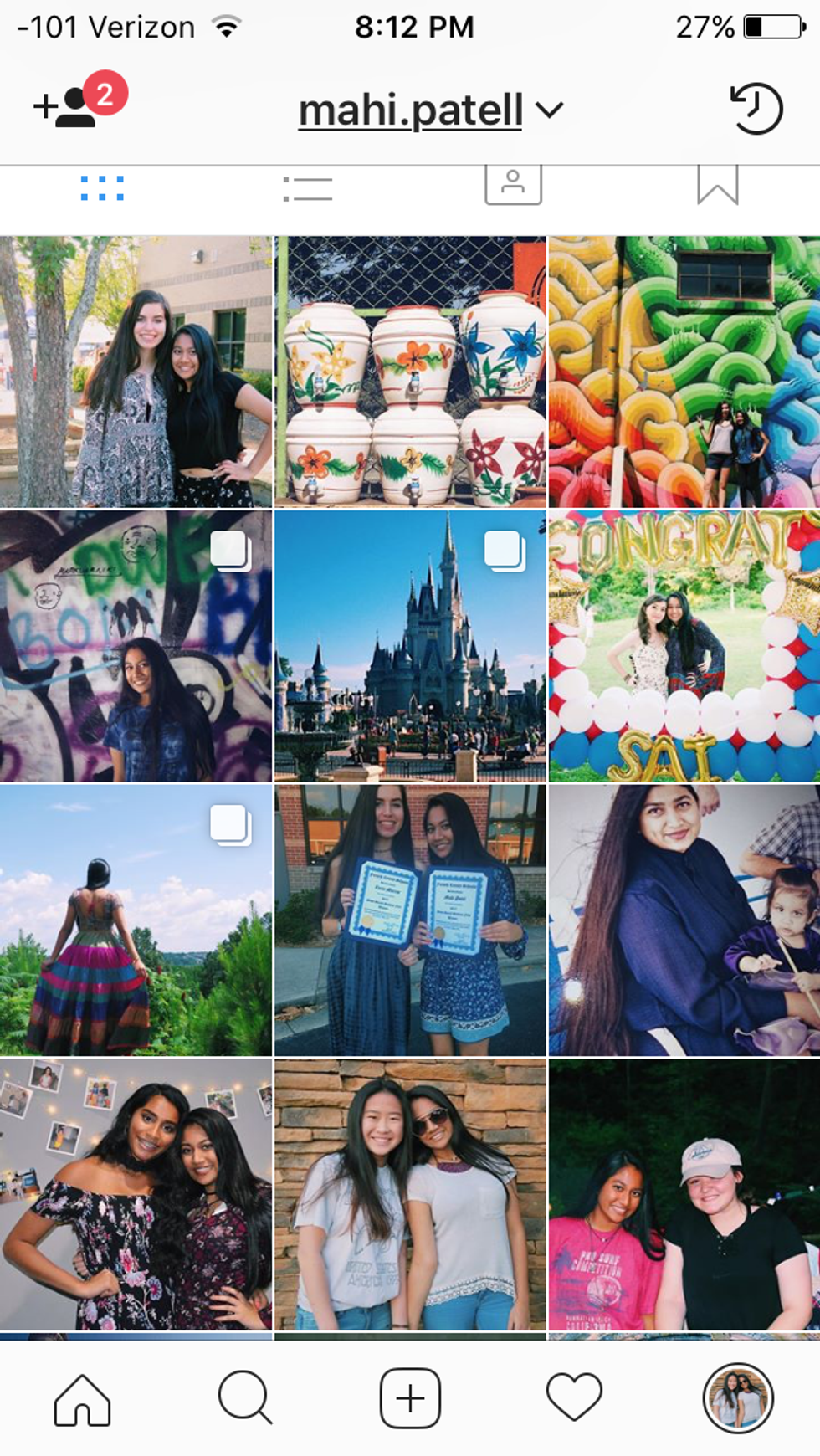This screenshot has height=1456, width=820.
Task: Open the CONGRATS balloon frame photo
Action: click(x=684, y=646)
